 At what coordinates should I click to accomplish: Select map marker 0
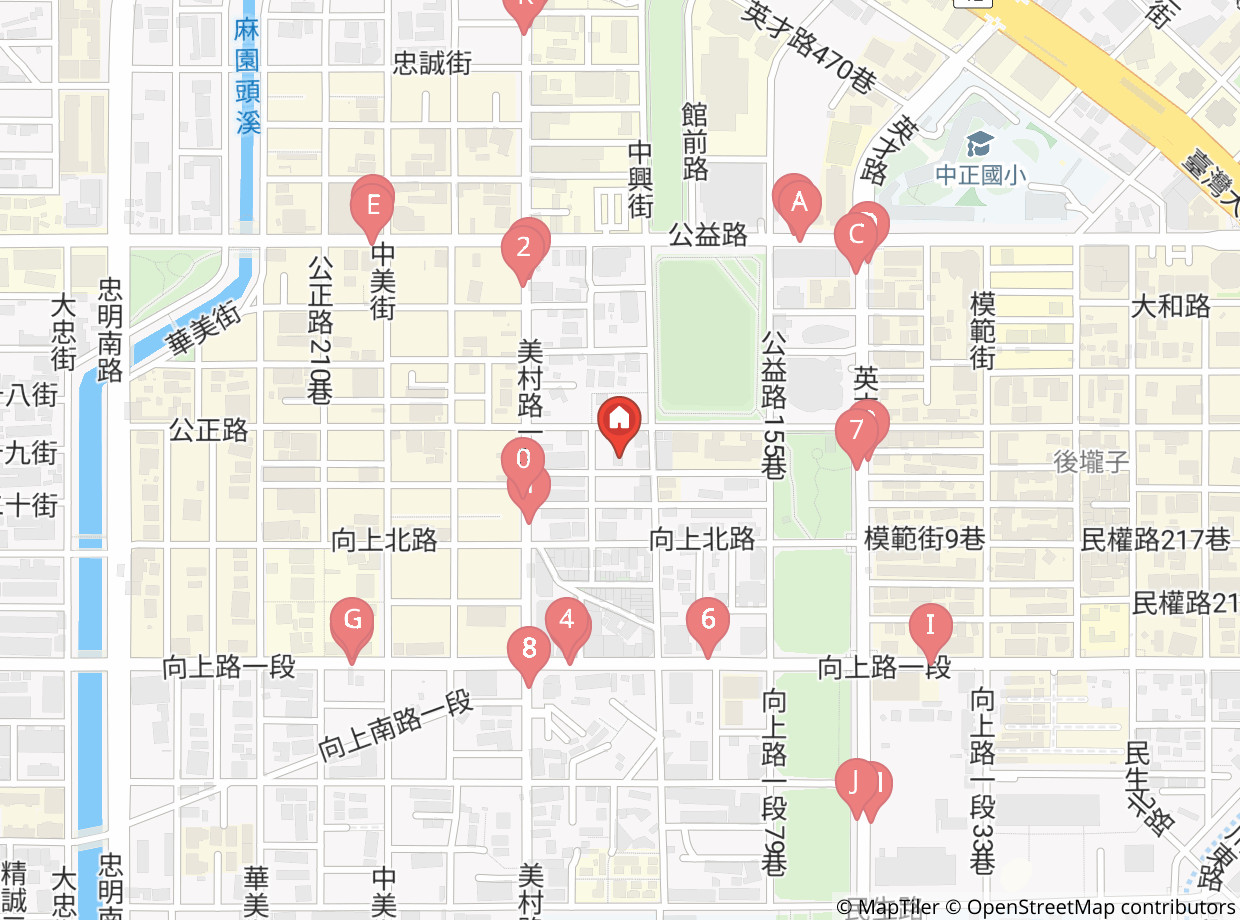click(x=523, y=460)
